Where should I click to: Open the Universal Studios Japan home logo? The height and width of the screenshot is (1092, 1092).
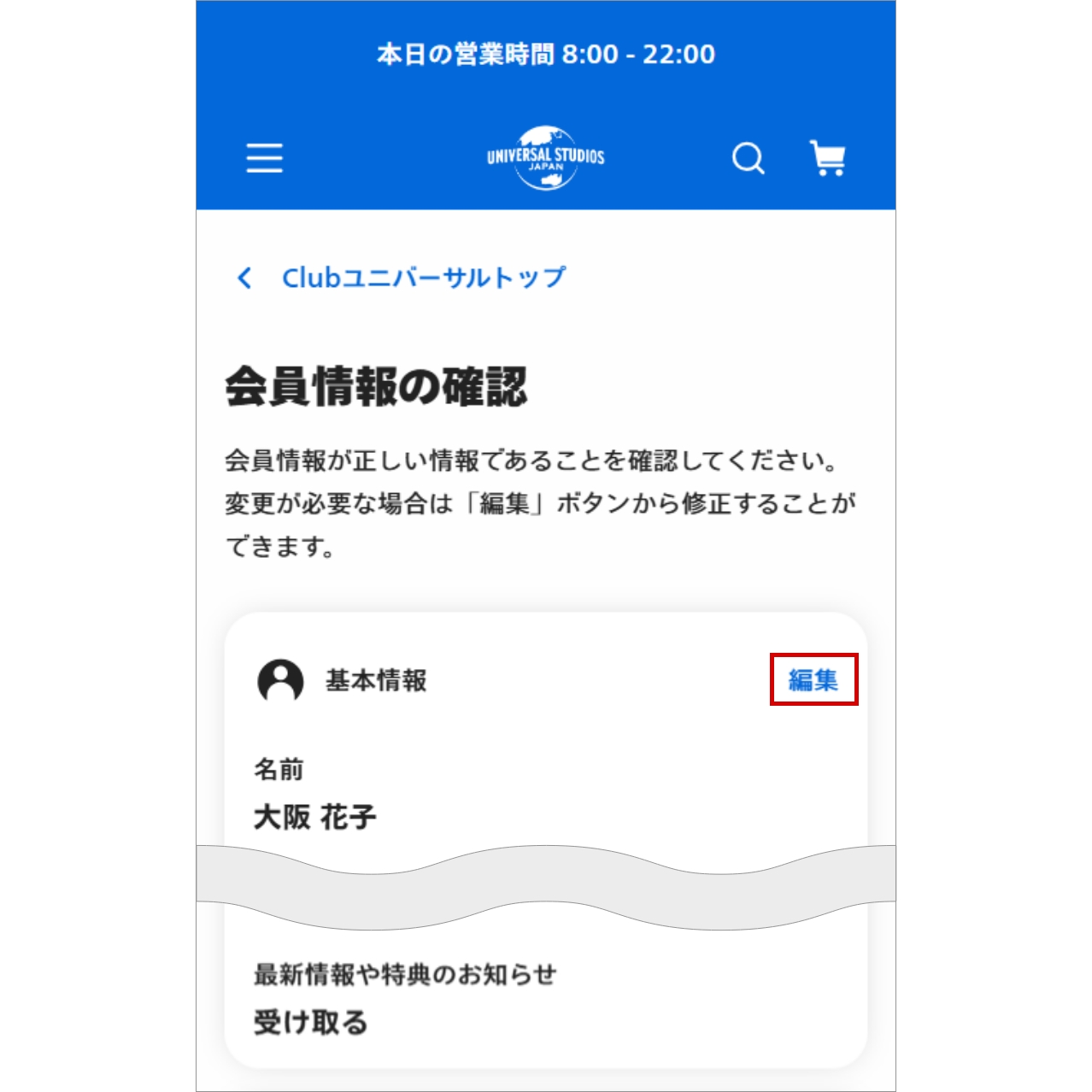546,157
